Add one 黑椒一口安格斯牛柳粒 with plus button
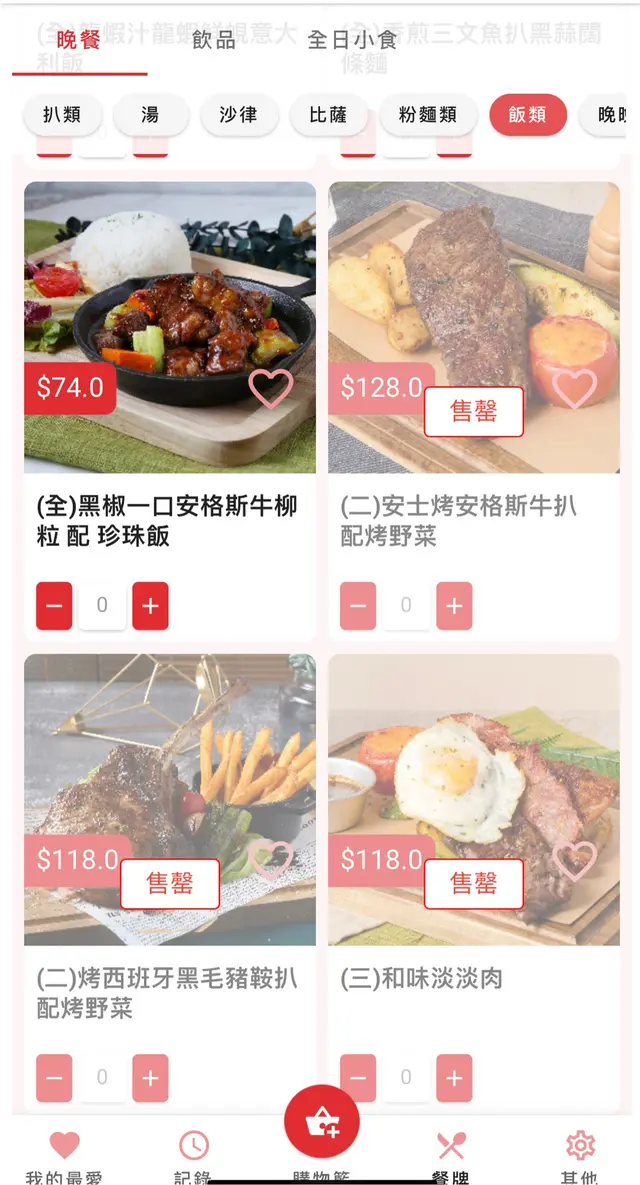This screenshot has width=640, height=1185. [150, 606]
